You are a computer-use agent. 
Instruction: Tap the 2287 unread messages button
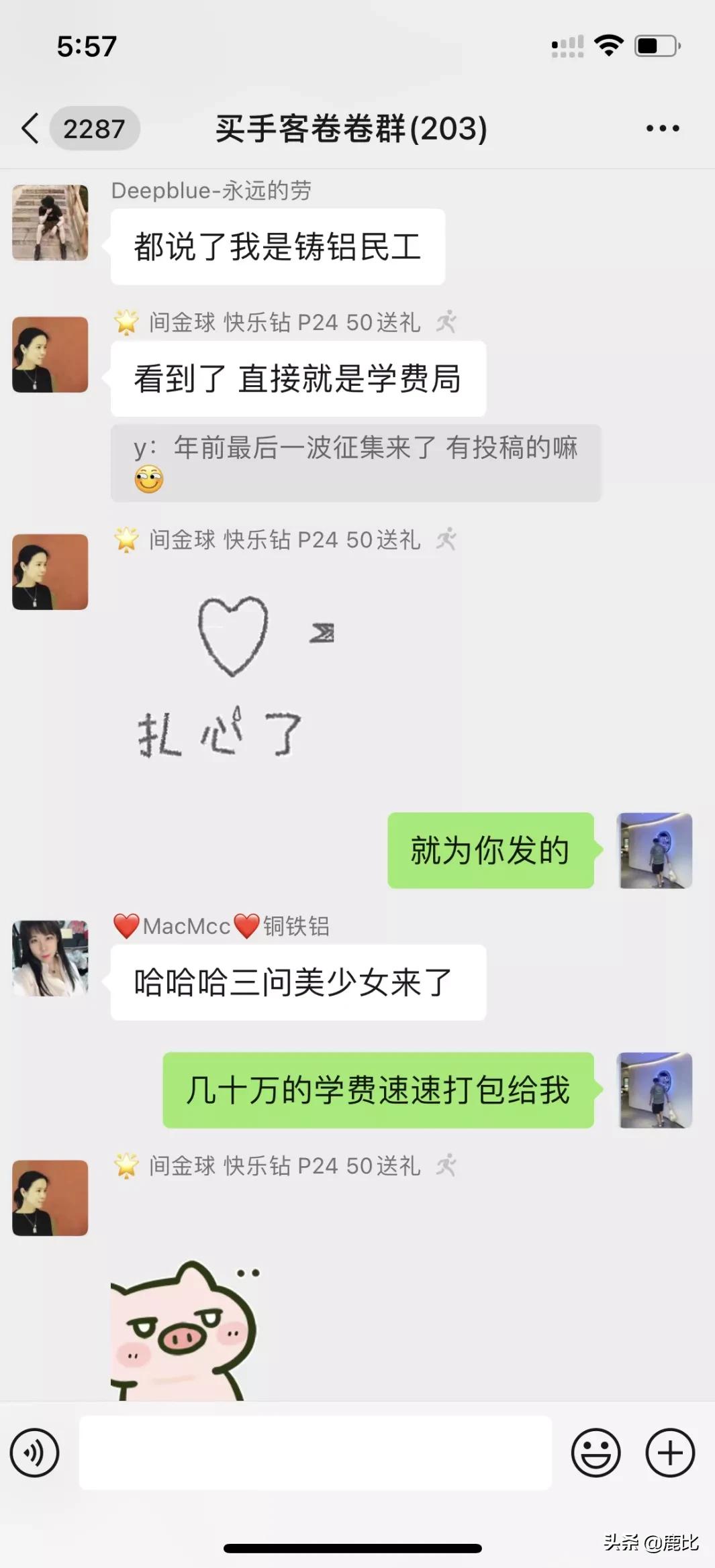coord(96,128)
